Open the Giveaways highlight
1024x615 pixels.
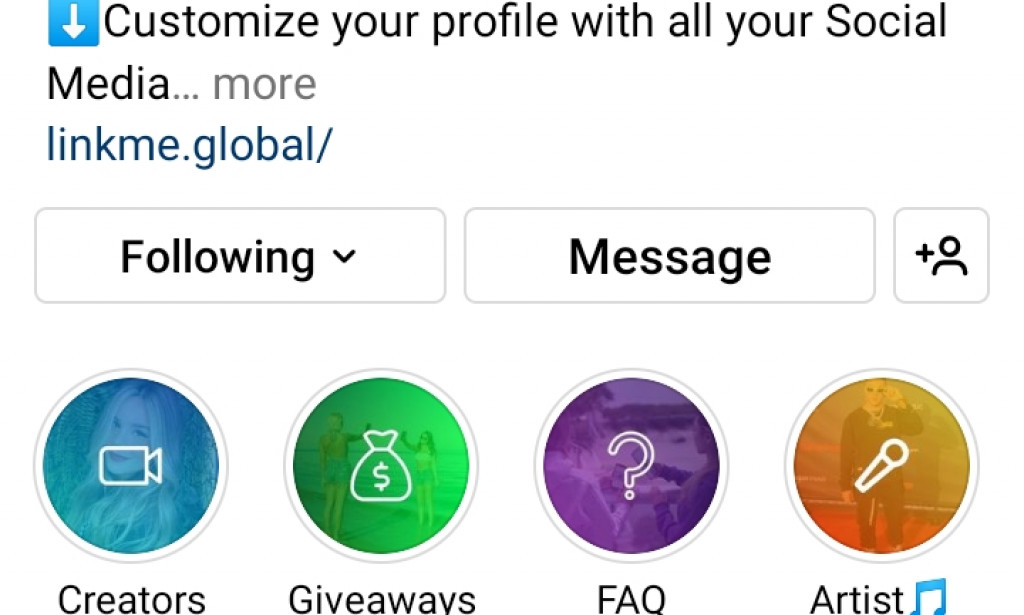click(381, 466)
